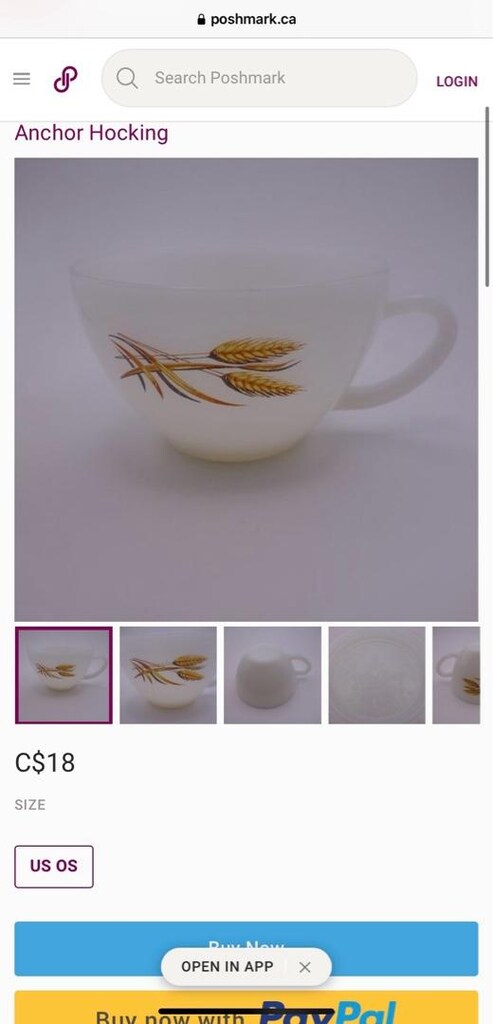The width and height of the screenshot is (493, 1024).
Task: Open the main cup photo
Action: [246, 389]
